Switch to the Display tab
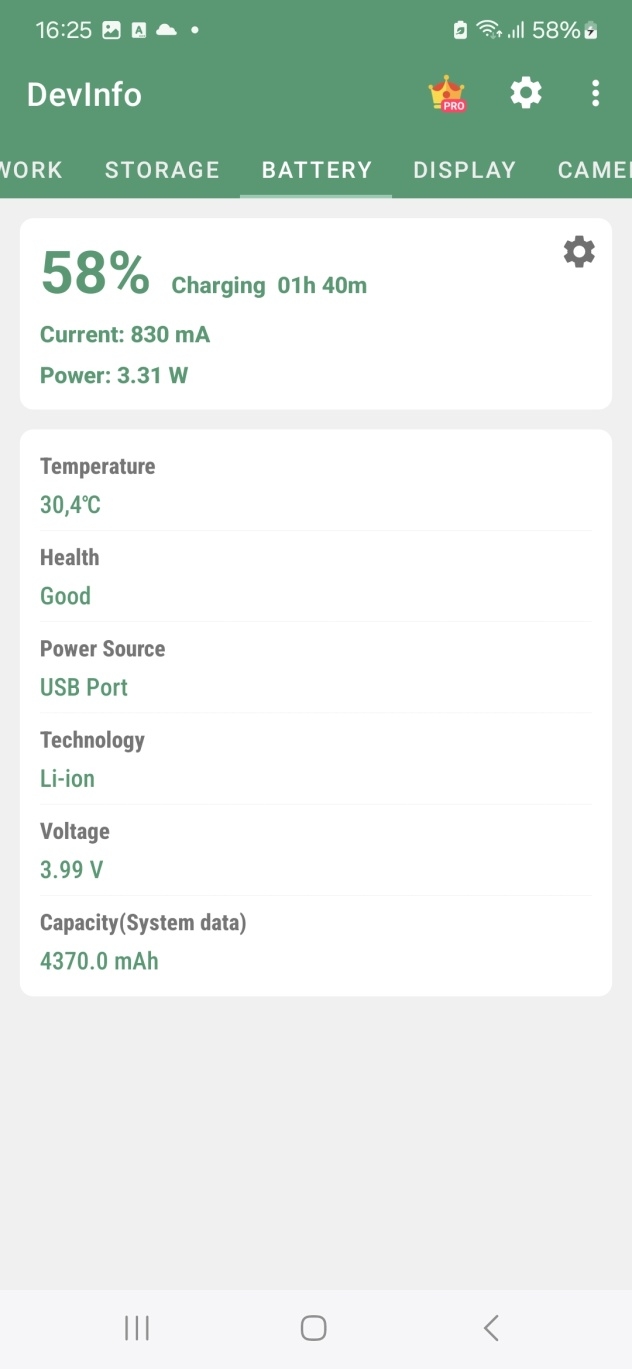This screenshot has width=632, height=1369. (464, 170)
